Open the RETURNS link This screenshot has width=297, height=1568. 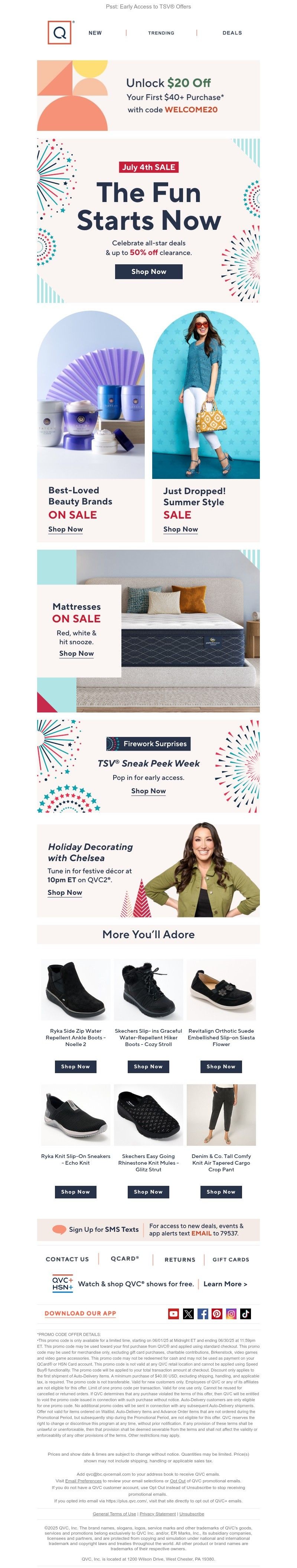tap(180, 1259)
